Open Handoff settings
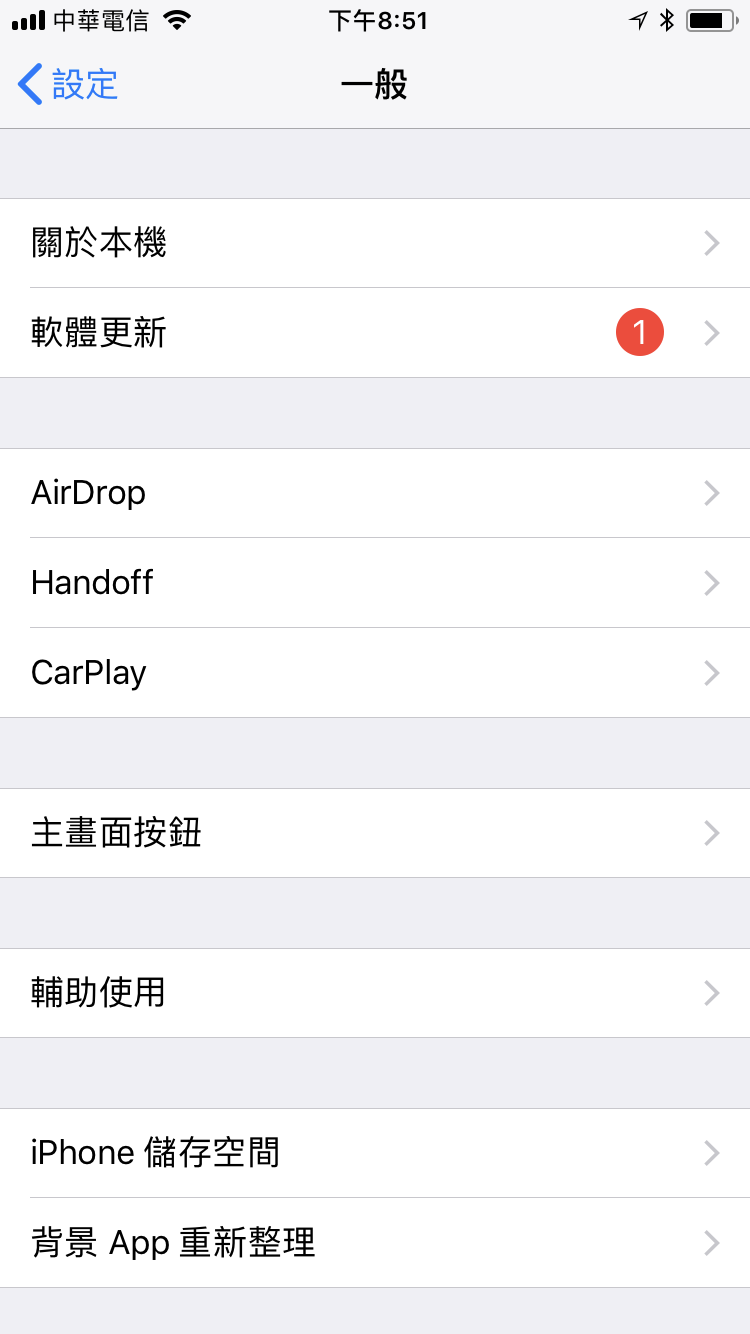Image resolution: width=750 pixels, height=1334 pixels. [375, 583]
